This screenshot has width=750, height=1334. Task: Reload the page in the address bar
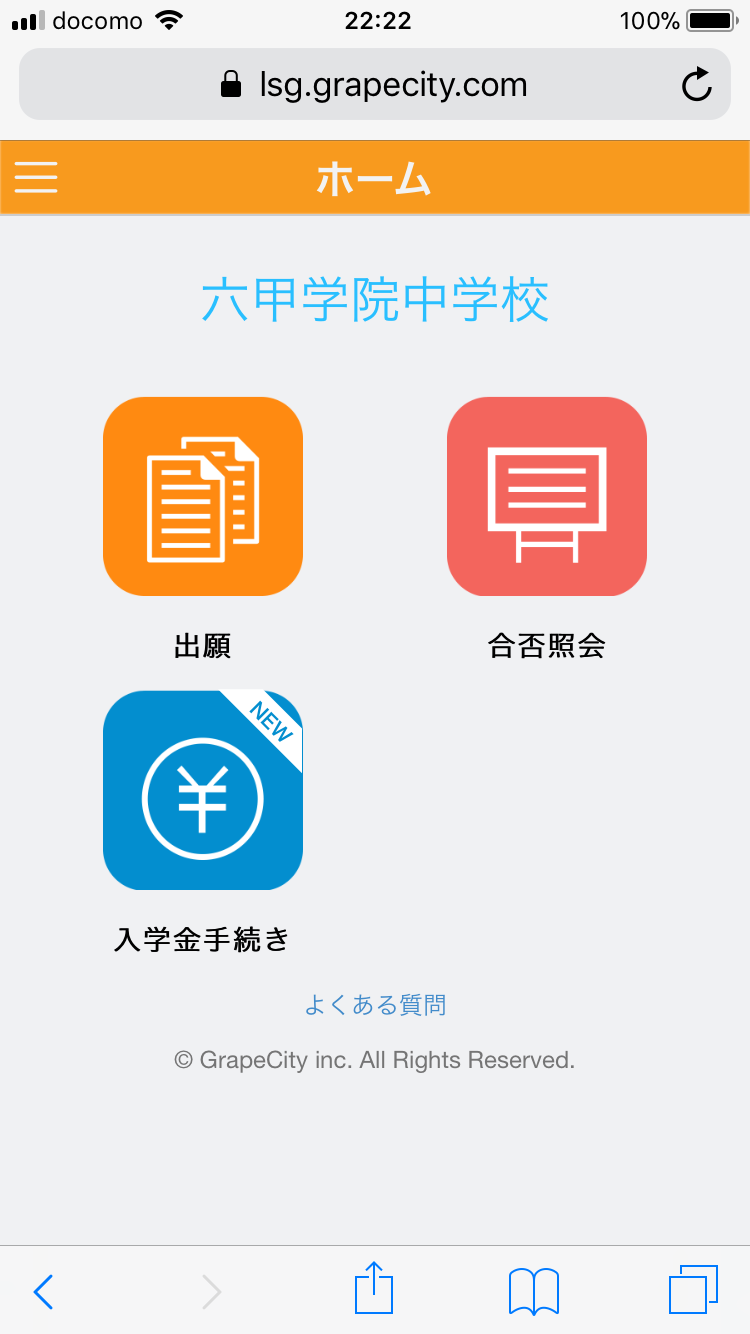[x=697, y=85]
